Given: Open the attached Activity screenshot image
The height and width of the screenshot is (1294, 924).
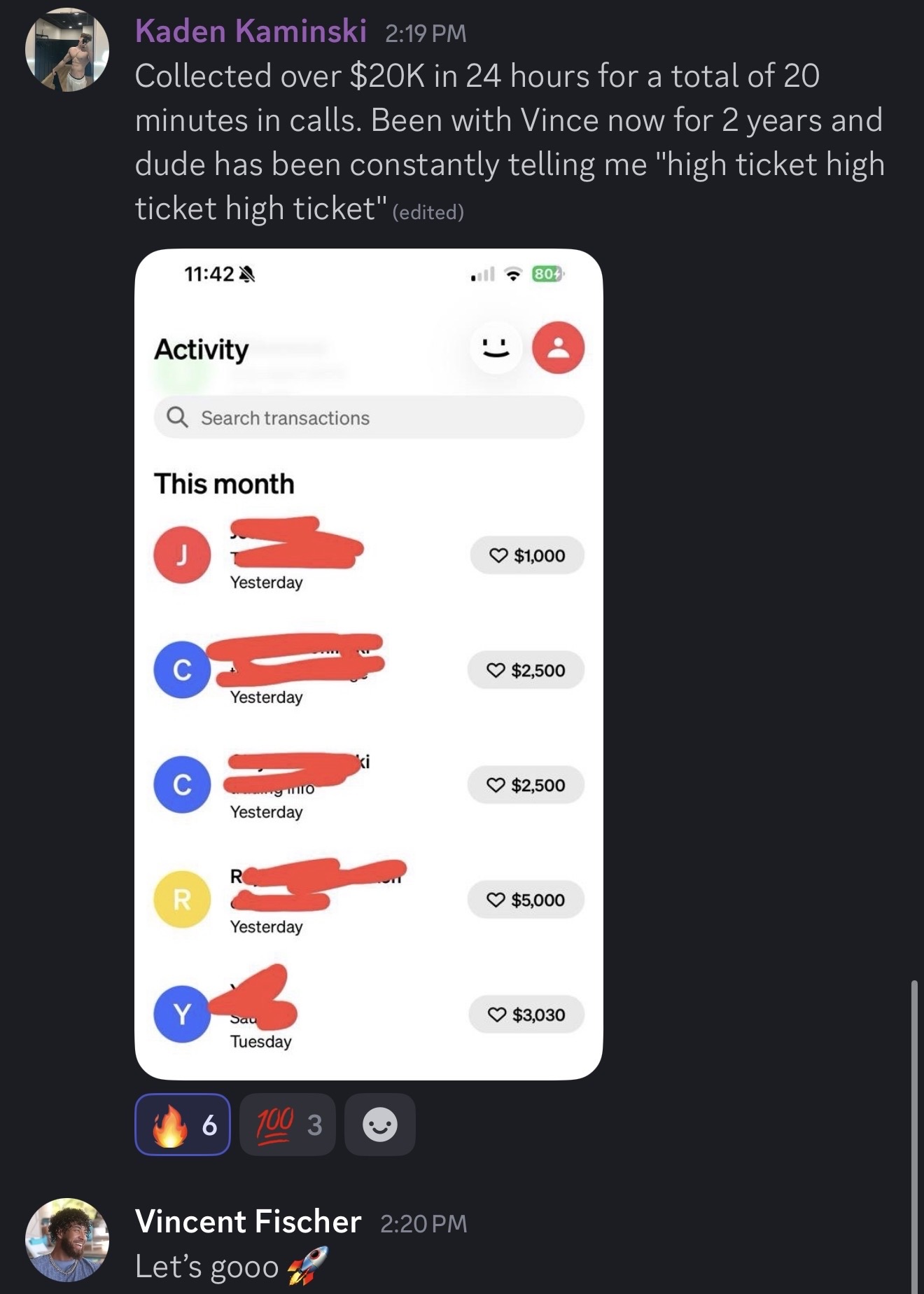Looking at the screenshot, I should pos(368,664).
